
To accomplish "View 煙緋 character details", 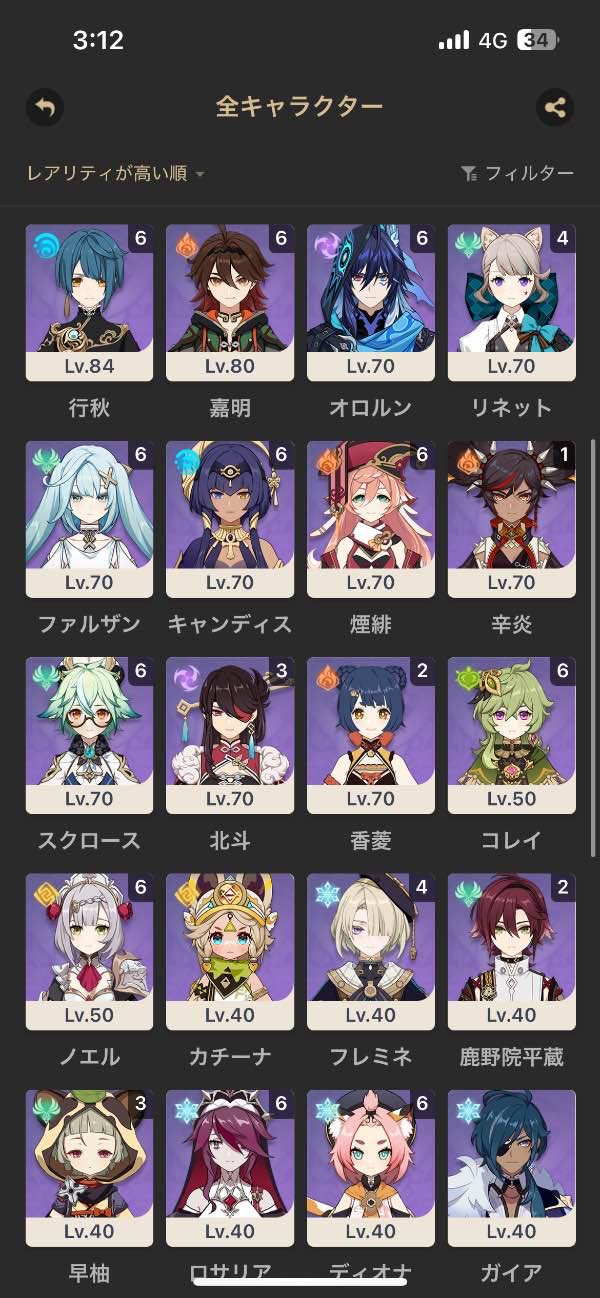I will coord(371,518).
